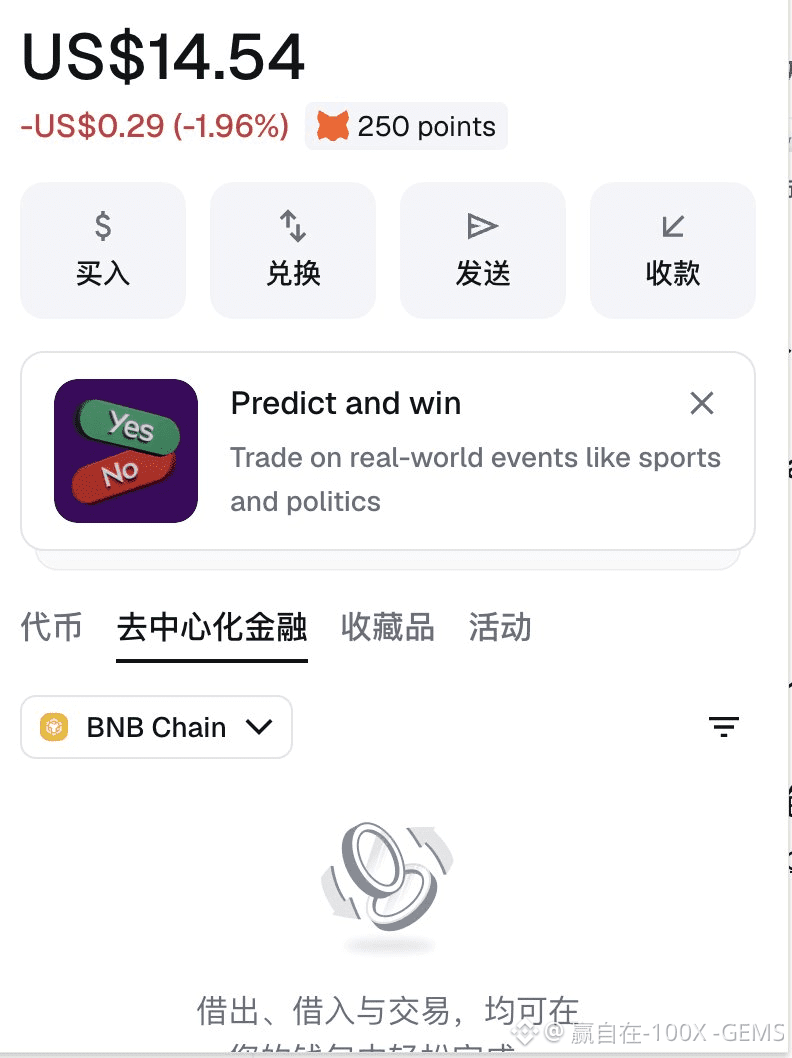Go to the 活动 tab
Image resolution: width=792 pixels, height=1058 pixels.
500,628
